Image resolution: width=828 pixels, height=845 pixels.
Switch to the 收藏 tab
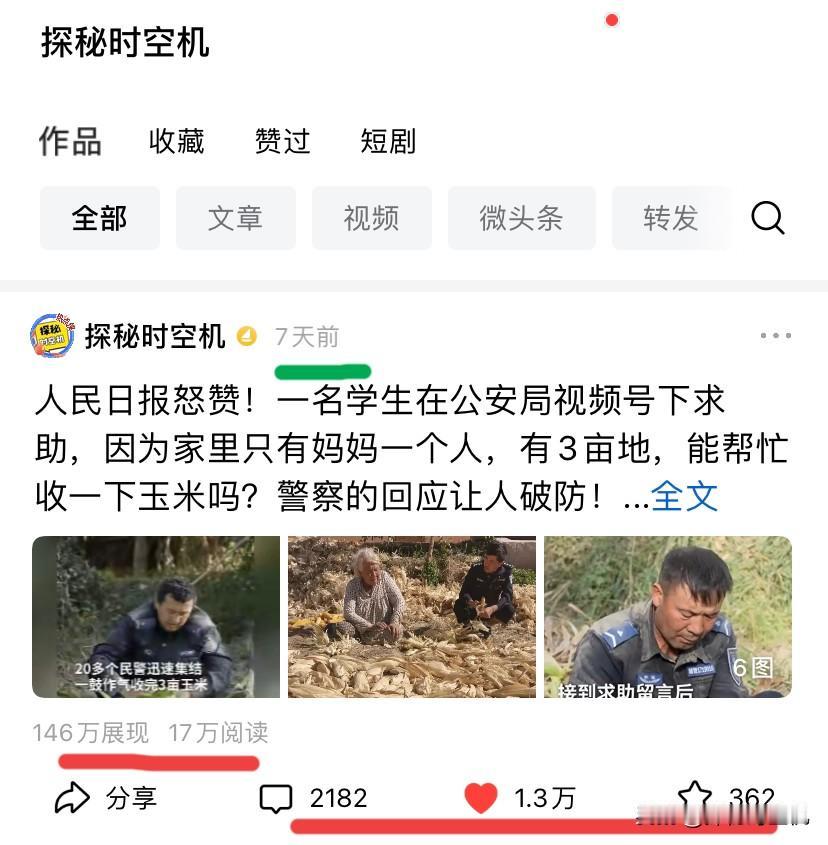(x=176, y=141)
